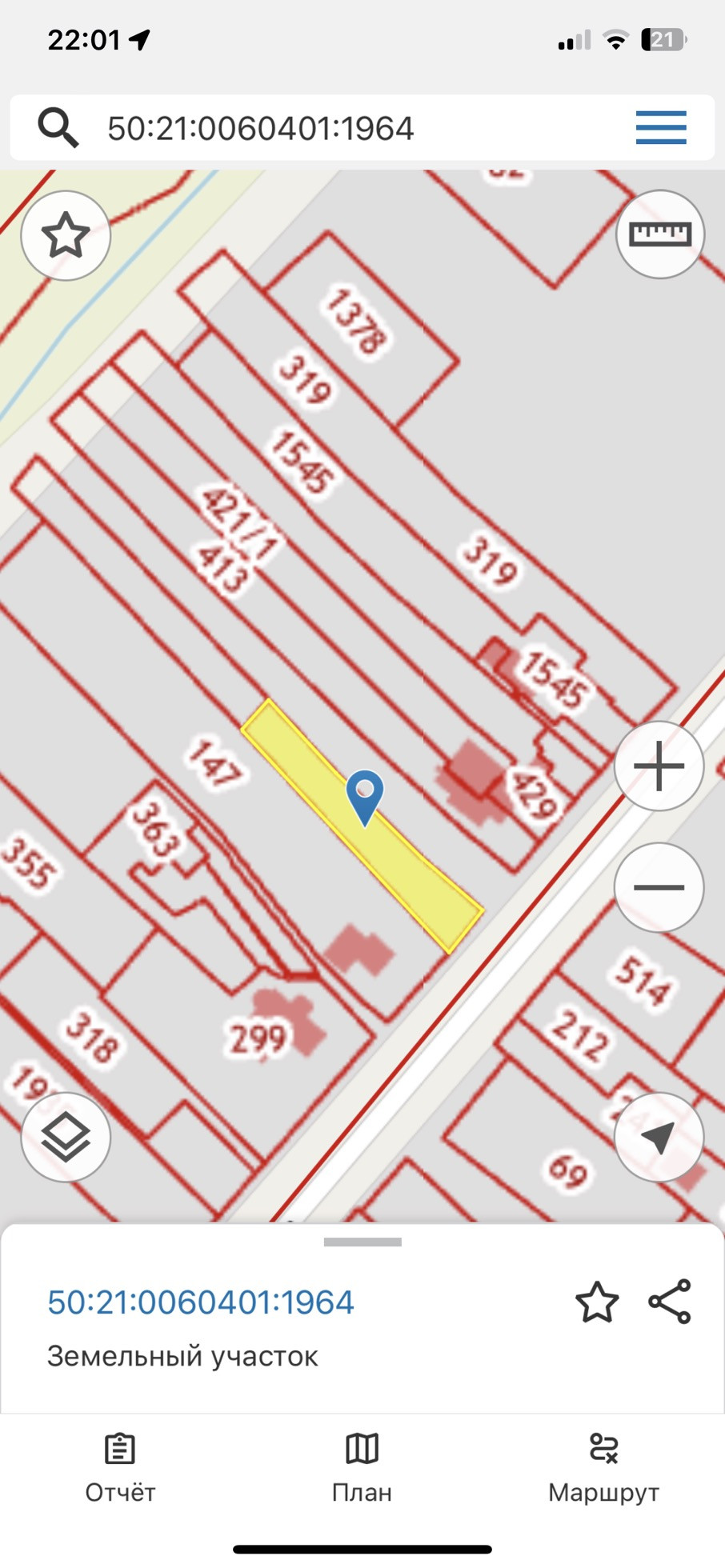Open favorites star button on the map

coord(66,236)
